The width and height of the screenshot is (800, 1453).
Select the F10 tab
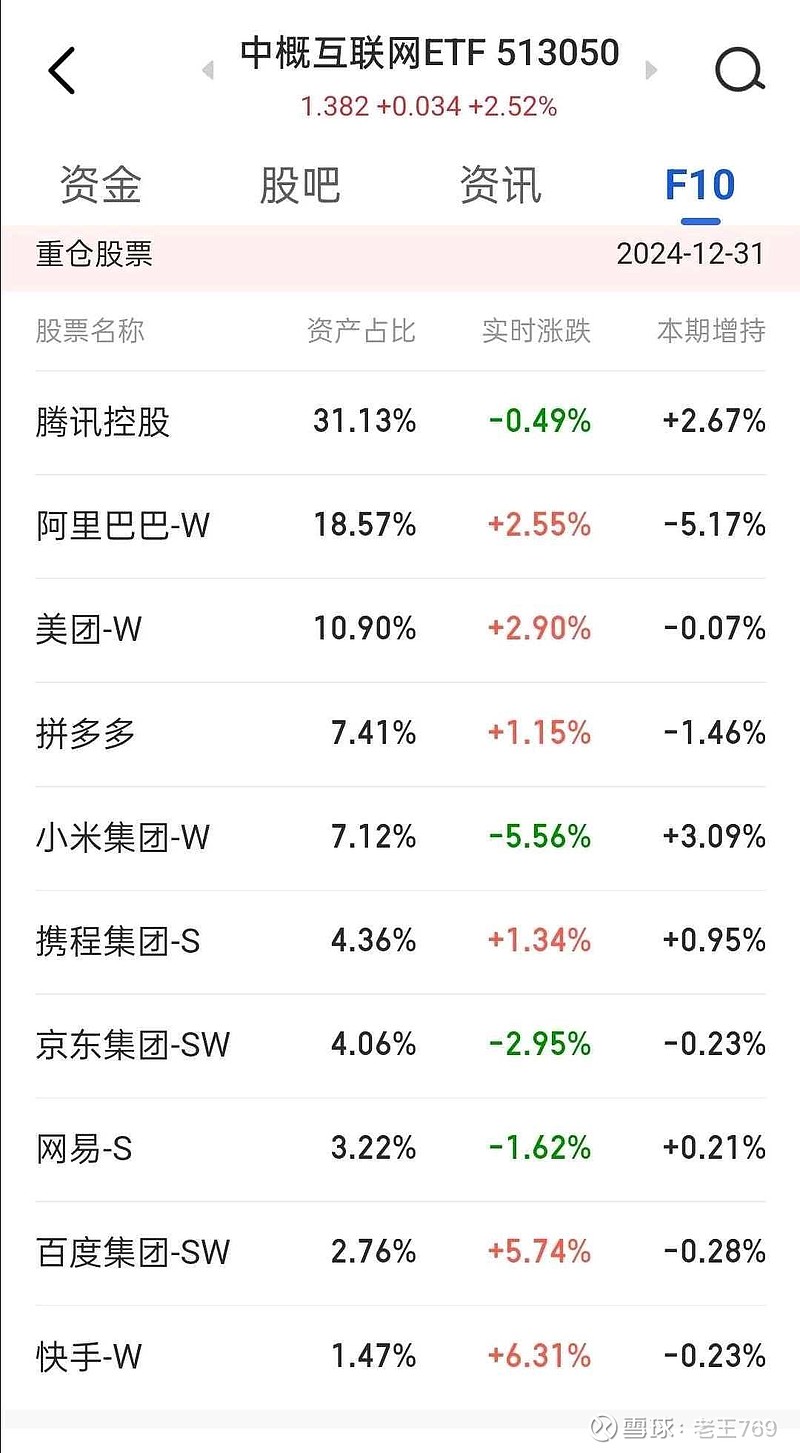(698, 184)
